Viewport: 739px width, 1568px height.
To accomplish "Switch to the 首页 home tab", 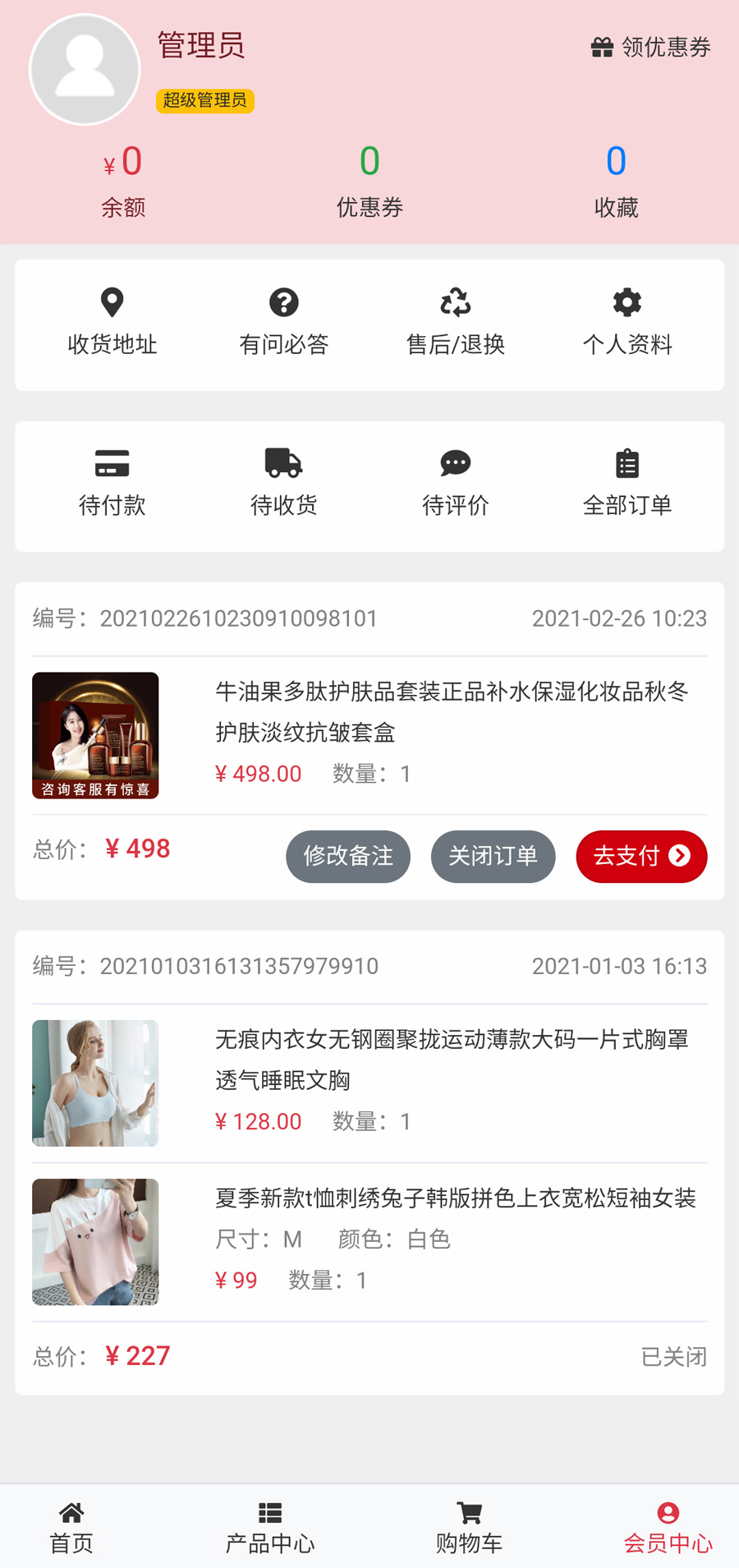I will pyautogui.click(x=71, y=1528).
